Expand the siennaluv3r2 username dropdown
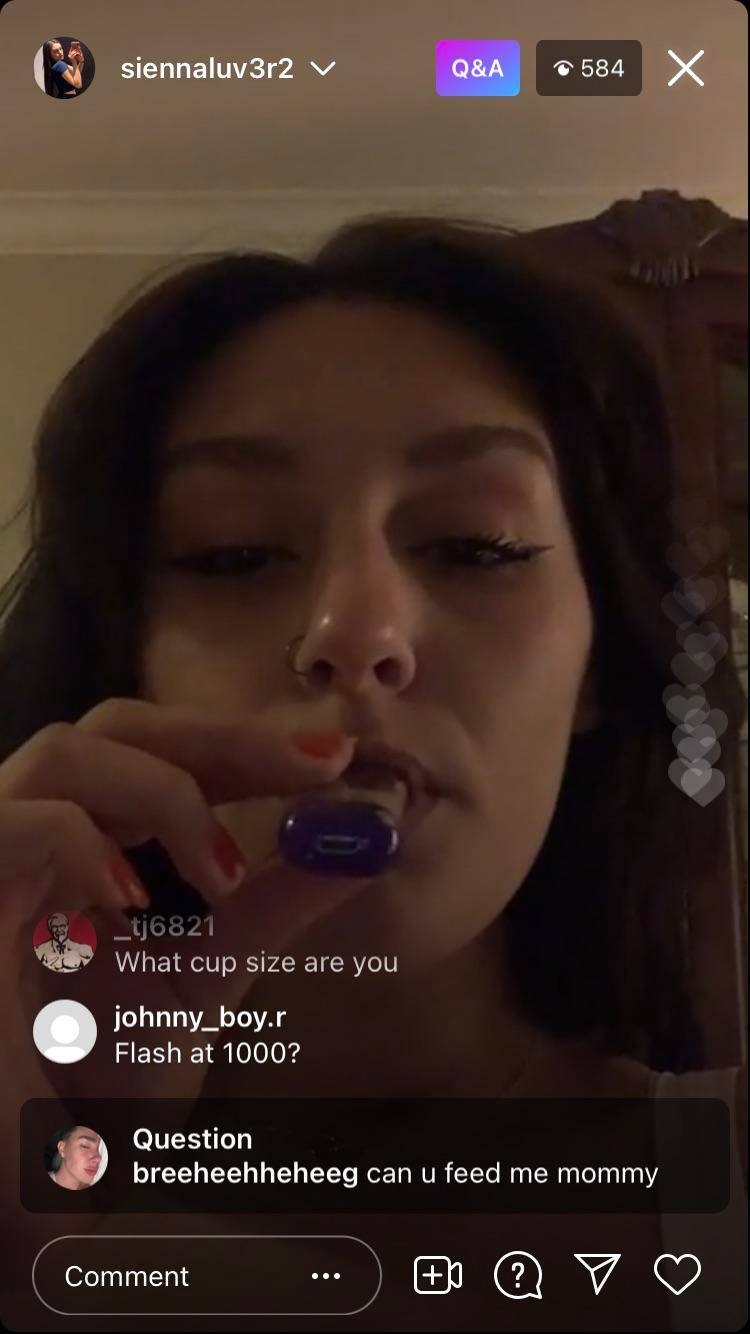The height and width of the screenshot is (1334, 750). 322,69
